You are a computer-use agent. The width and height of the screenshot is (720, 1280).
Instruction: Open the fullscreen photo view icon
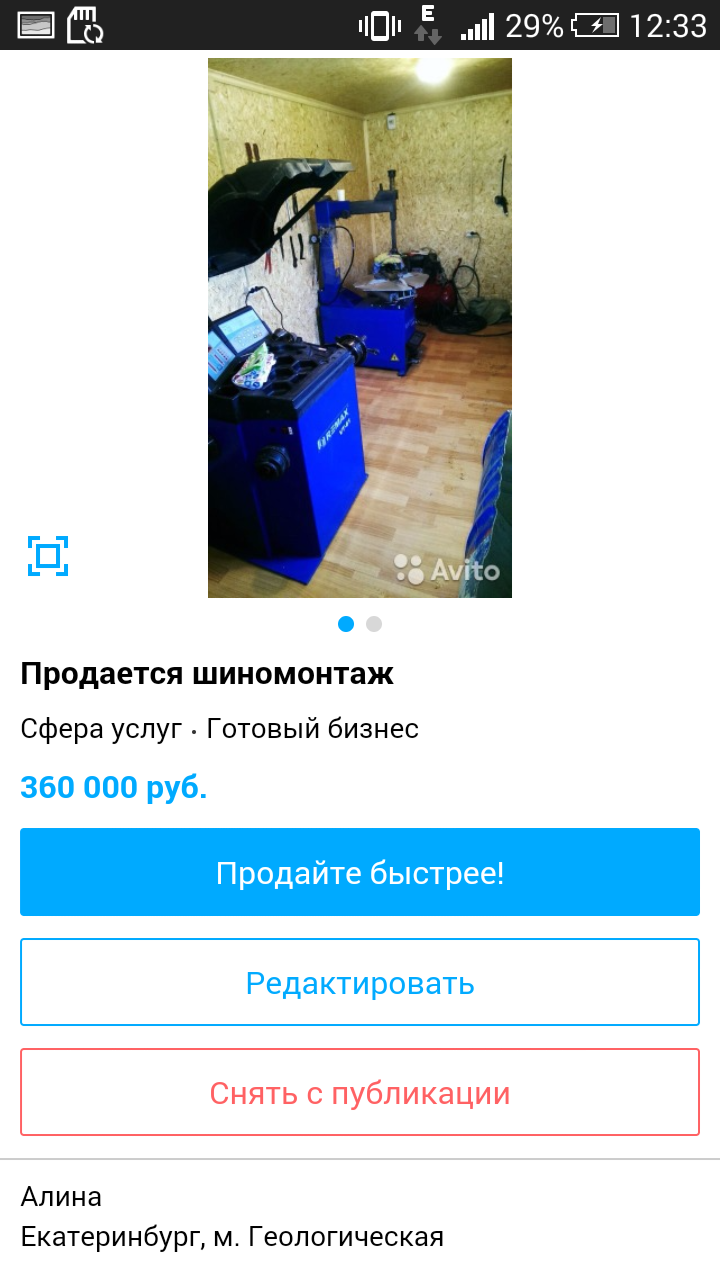(48, 556)
